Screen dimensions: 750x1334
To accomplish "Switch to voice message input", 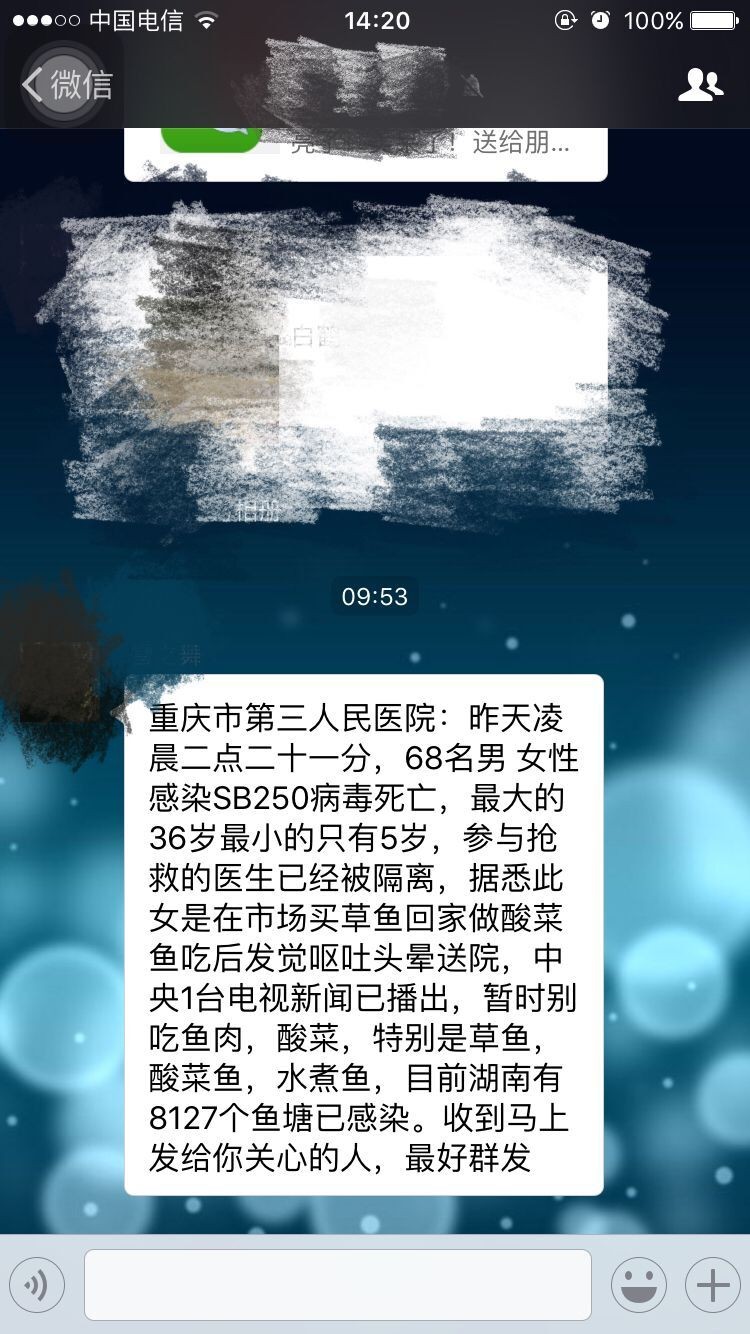I will 37,1285.
